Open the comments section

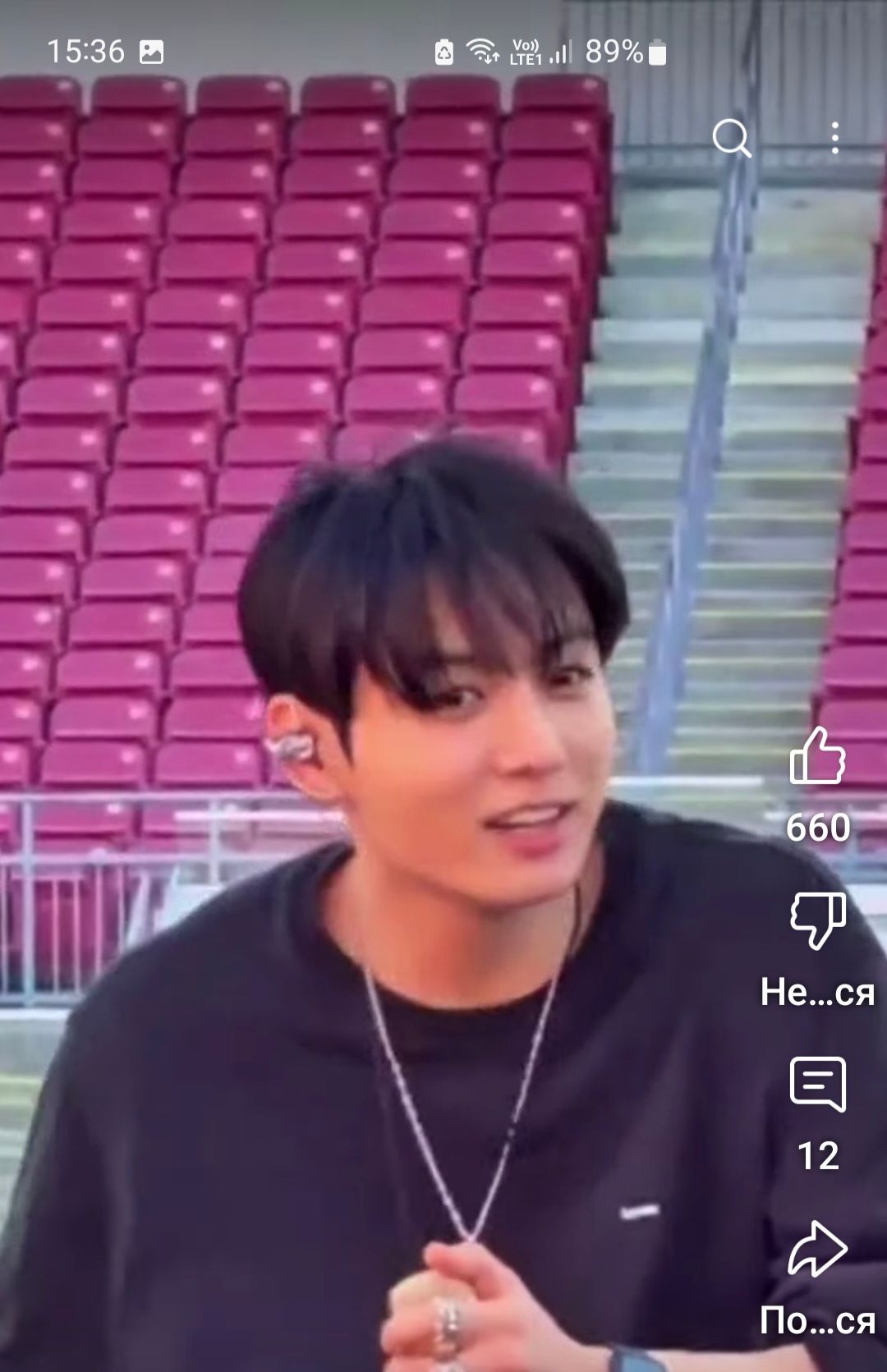[x=817, y=1084]
